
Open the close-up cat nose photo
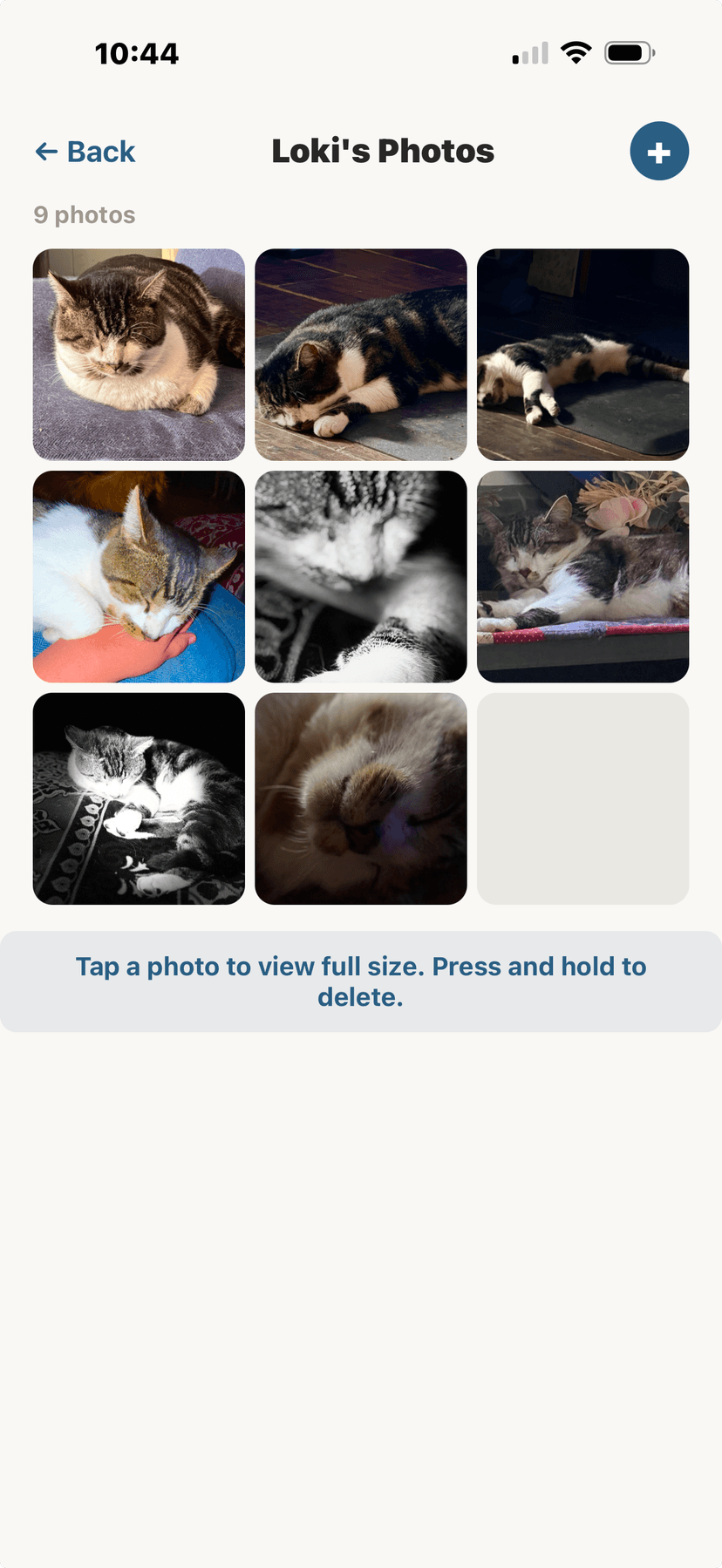[361, 798]
